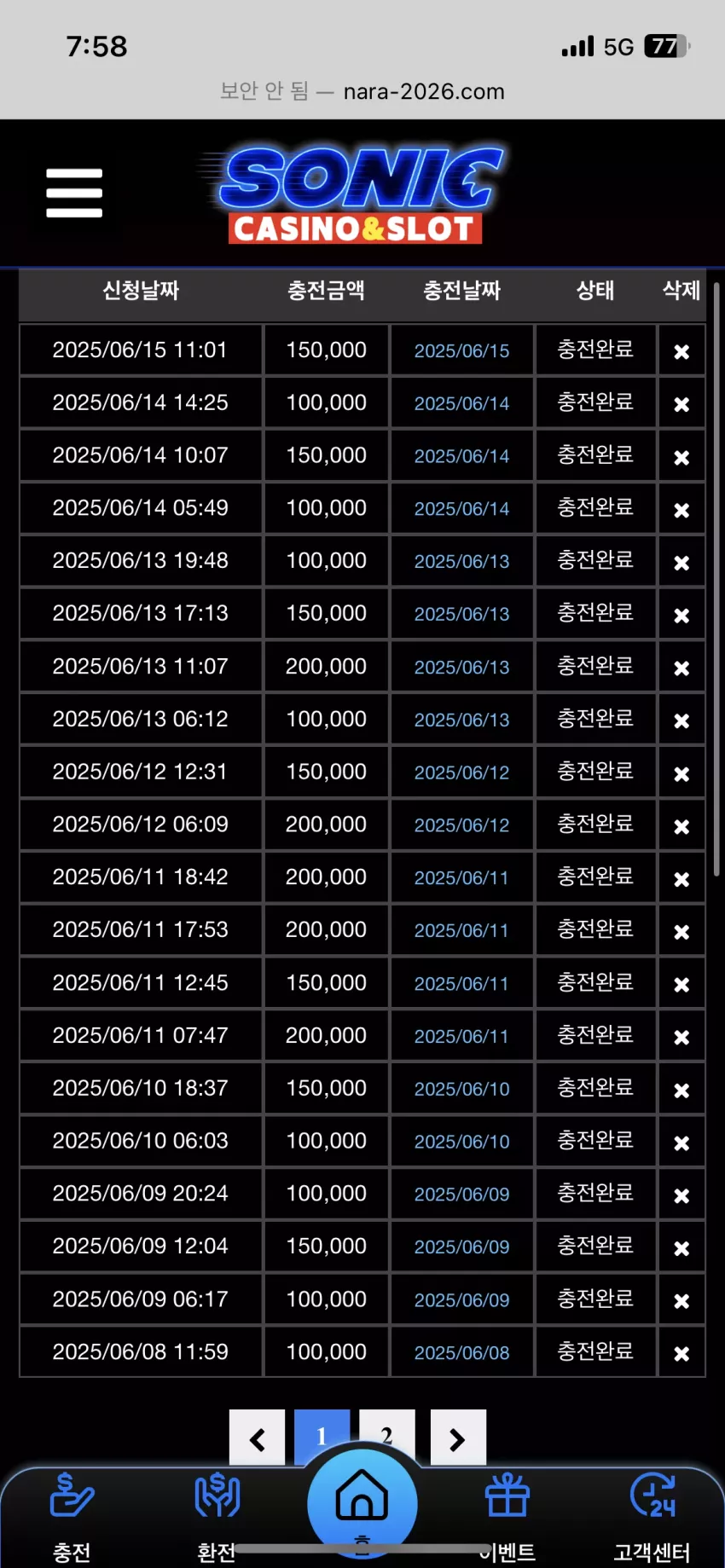Open the 고객센터 tab
This screenshot has width=725, height=1568.
[x=652, y=1519]
